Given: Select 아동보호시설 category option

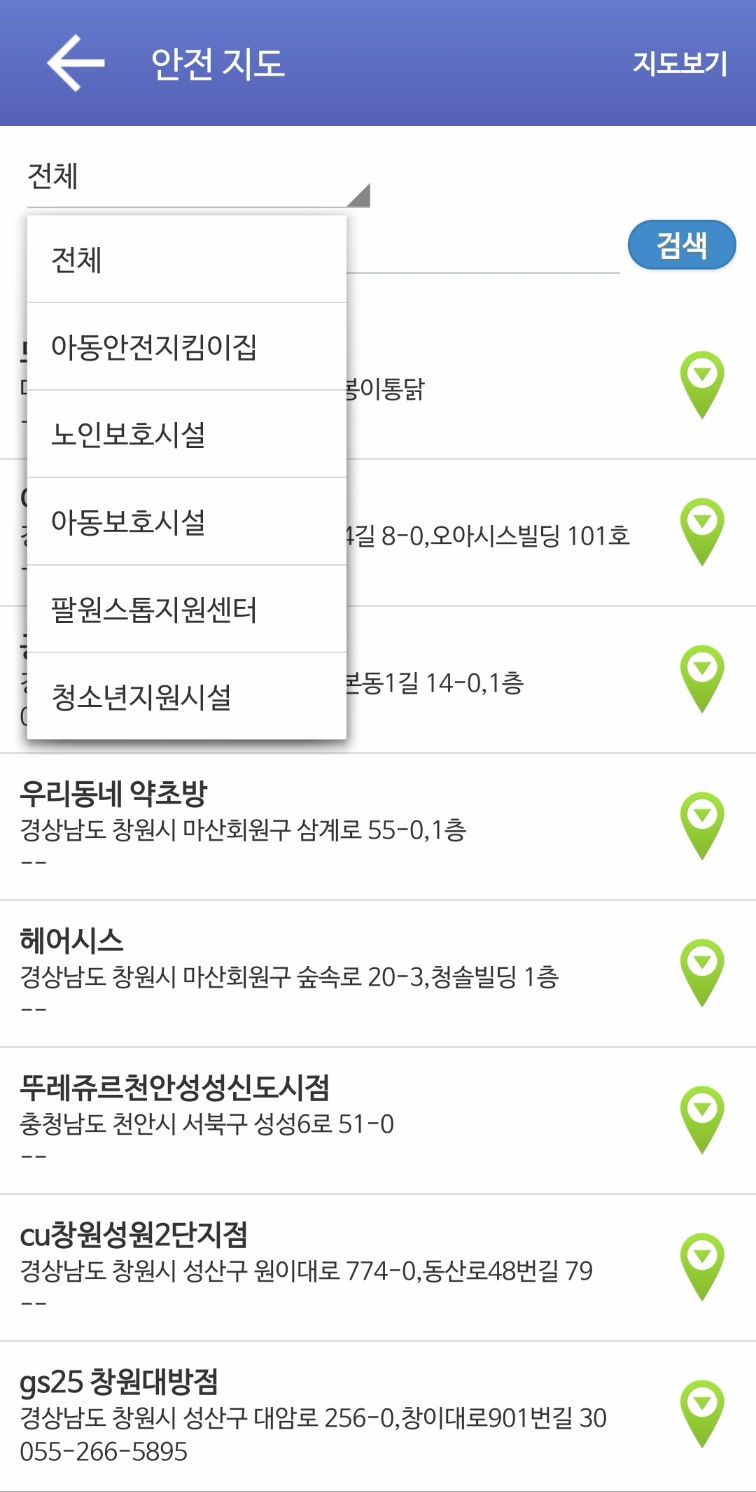Looking at the screenshot, I should point(187,521).
